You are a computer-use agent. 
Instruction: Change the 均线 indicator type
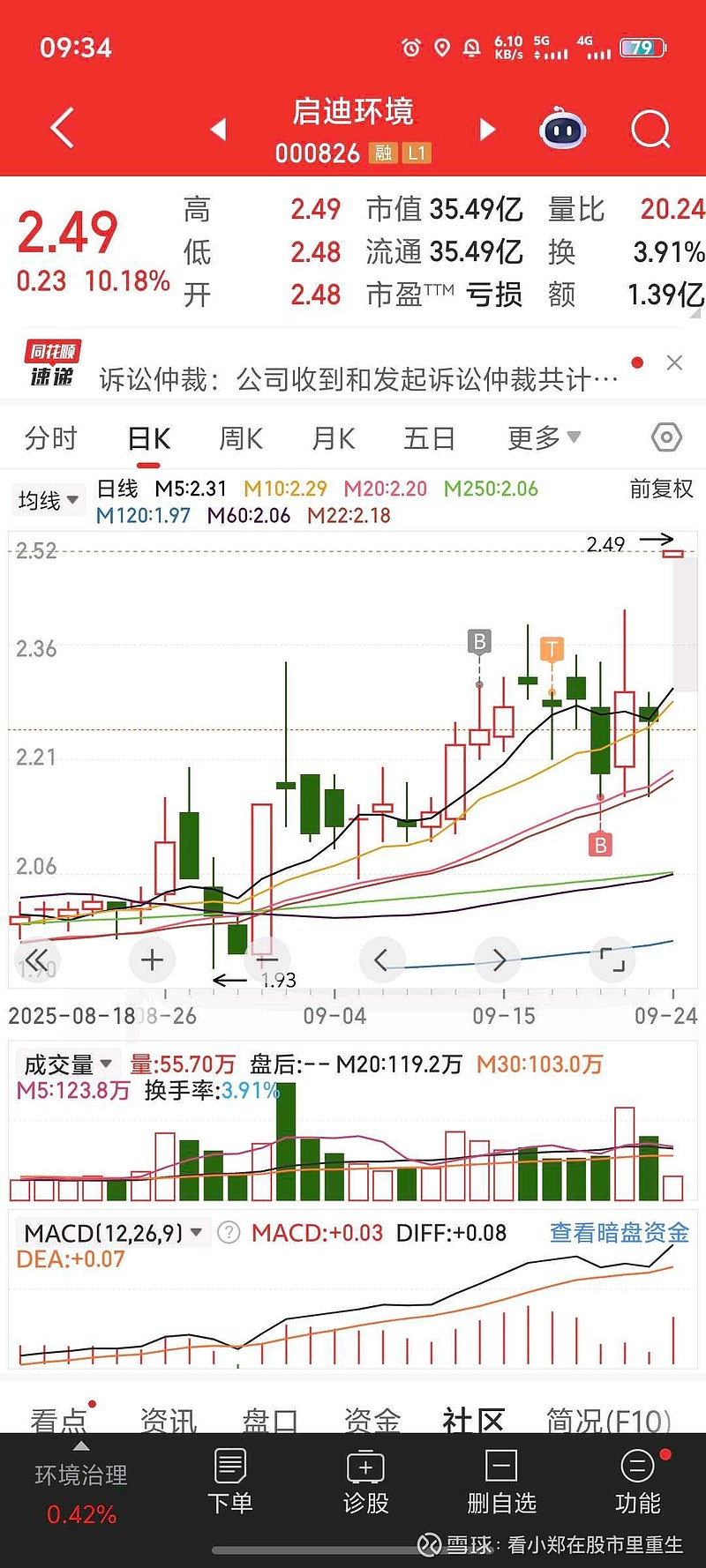[49, 501]
